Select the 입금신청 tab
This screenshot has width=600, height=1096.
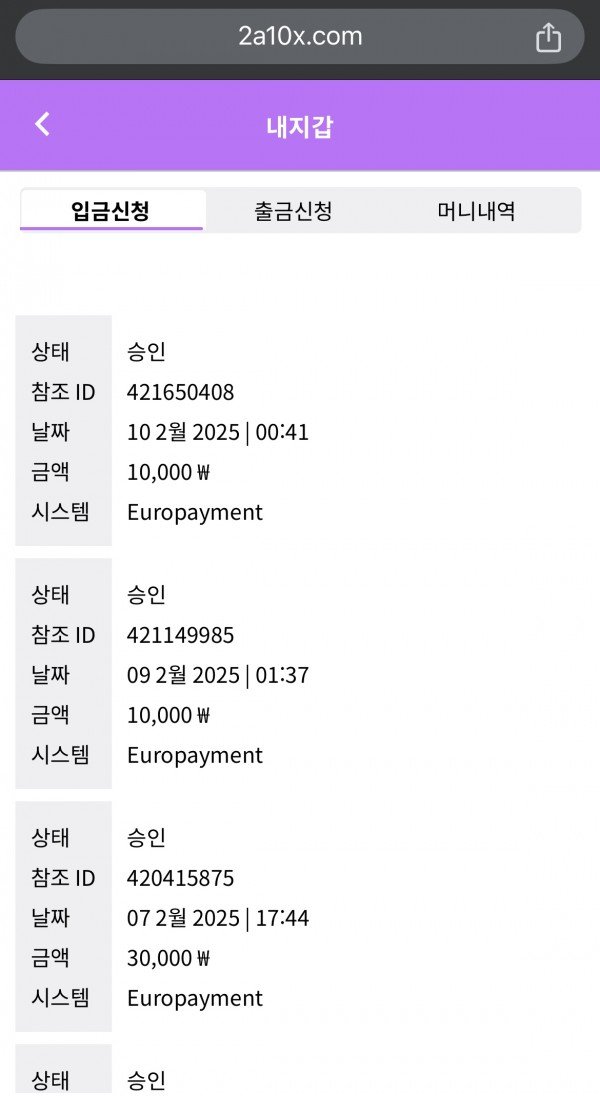[111, 210]
